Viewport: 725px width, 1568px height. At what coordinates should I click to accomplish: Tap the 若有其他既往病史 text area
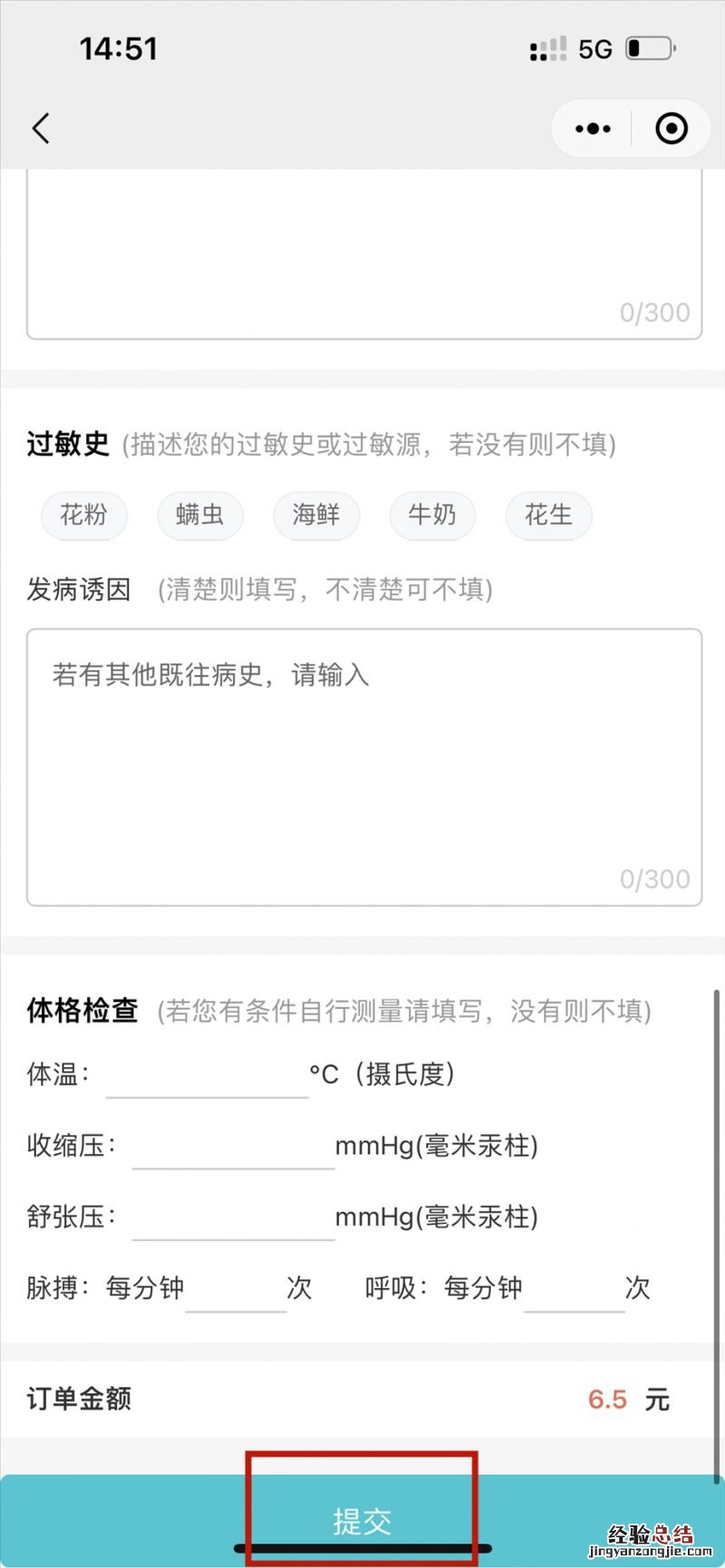pos(364,765)
